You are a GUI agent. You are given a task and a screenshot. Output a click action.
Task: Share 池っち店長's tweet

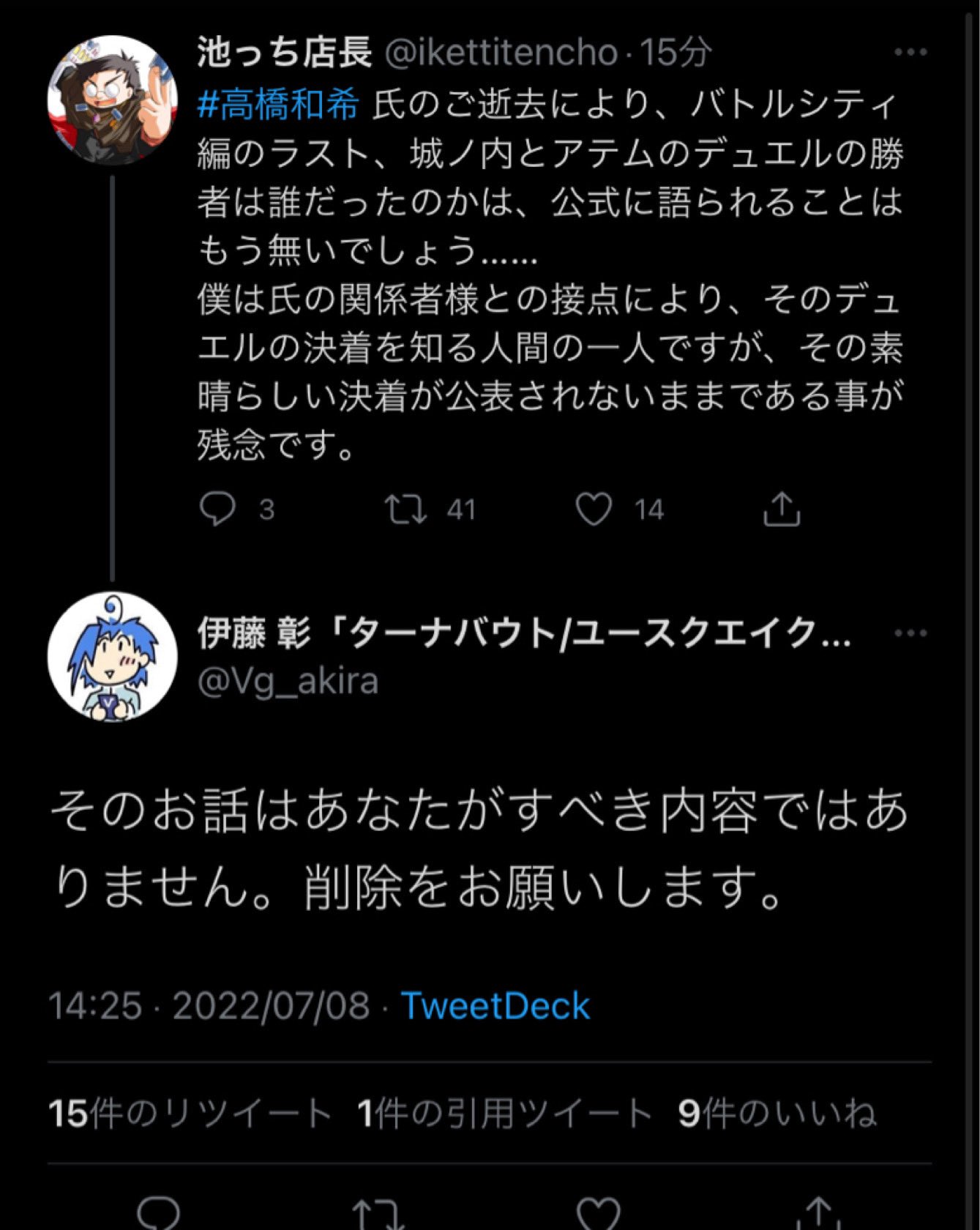coord(782,509)
